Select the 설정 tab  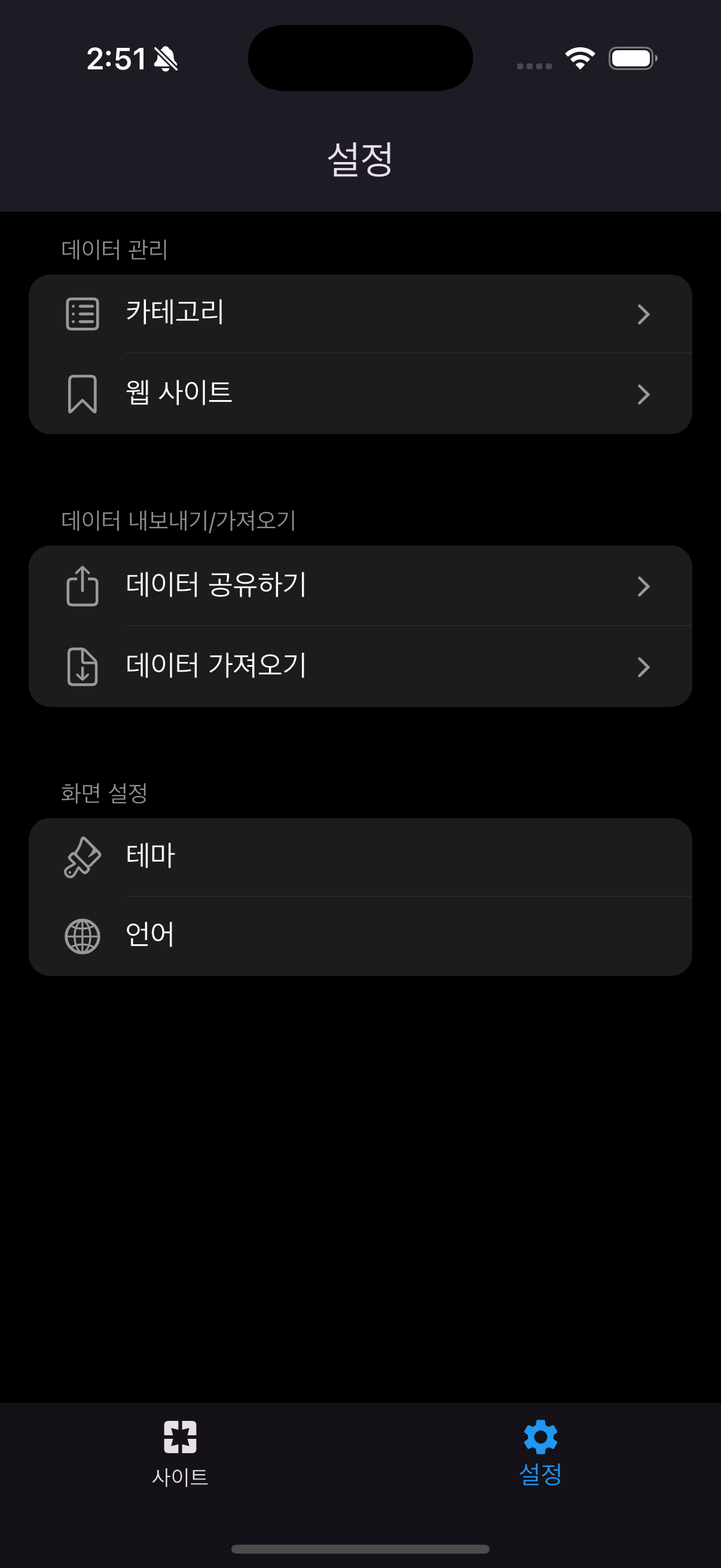(x=540, y=1458)
